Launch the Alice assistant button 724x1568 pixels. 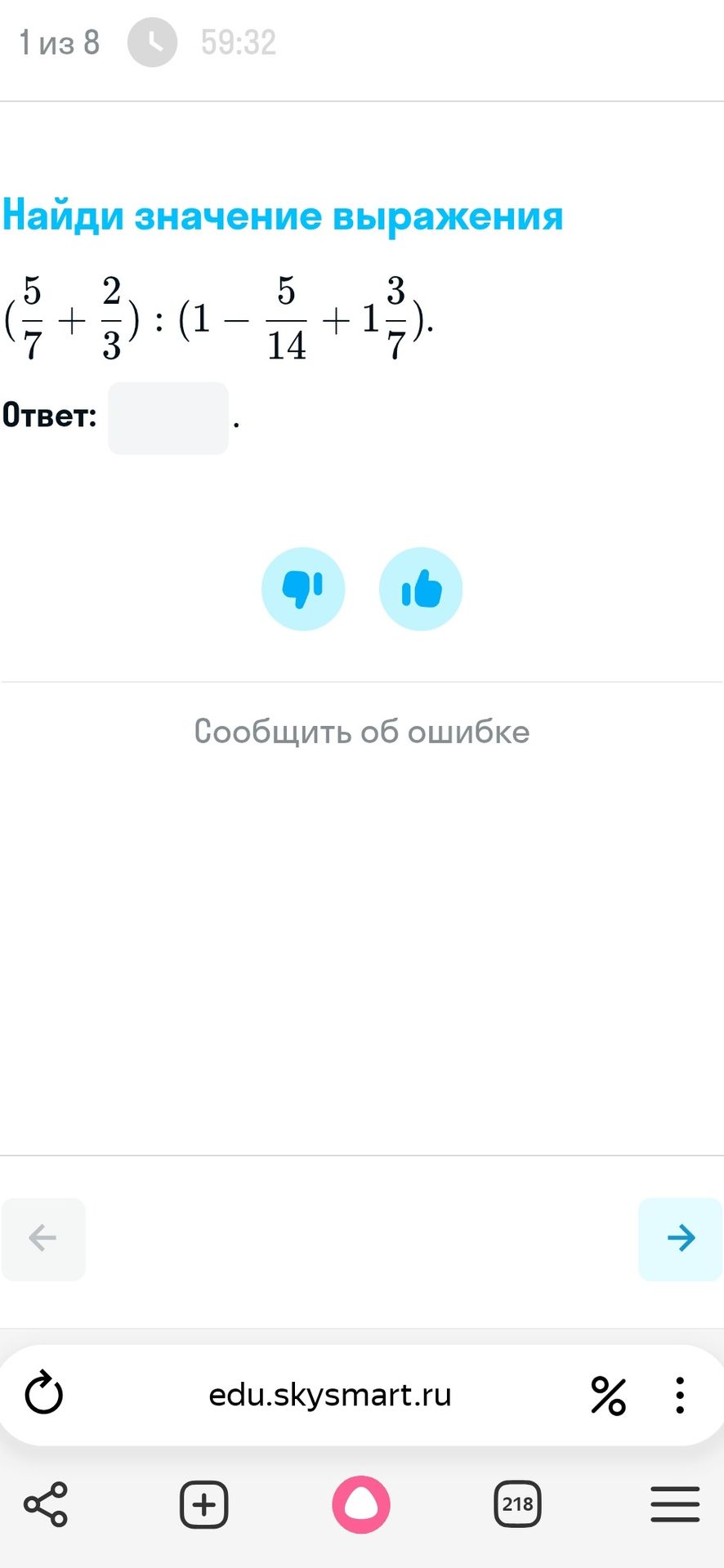coord(361,1504)
